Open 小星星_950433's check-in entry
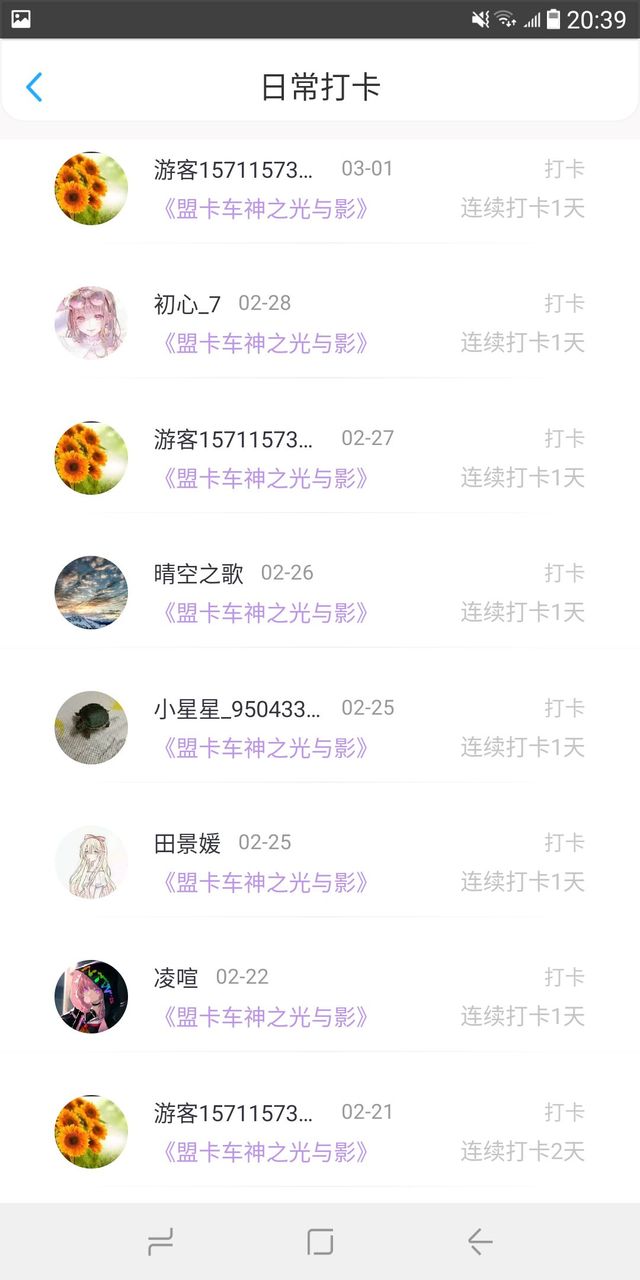 coord(320,727)
